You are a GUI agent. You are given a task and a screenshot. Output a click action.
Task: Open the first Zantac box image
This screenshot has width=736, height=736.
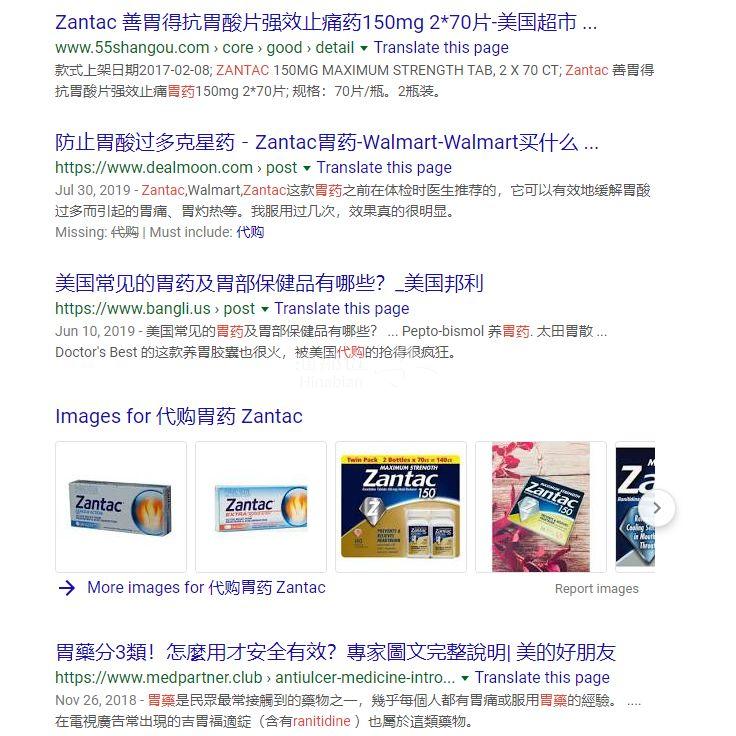pos(121,507)
